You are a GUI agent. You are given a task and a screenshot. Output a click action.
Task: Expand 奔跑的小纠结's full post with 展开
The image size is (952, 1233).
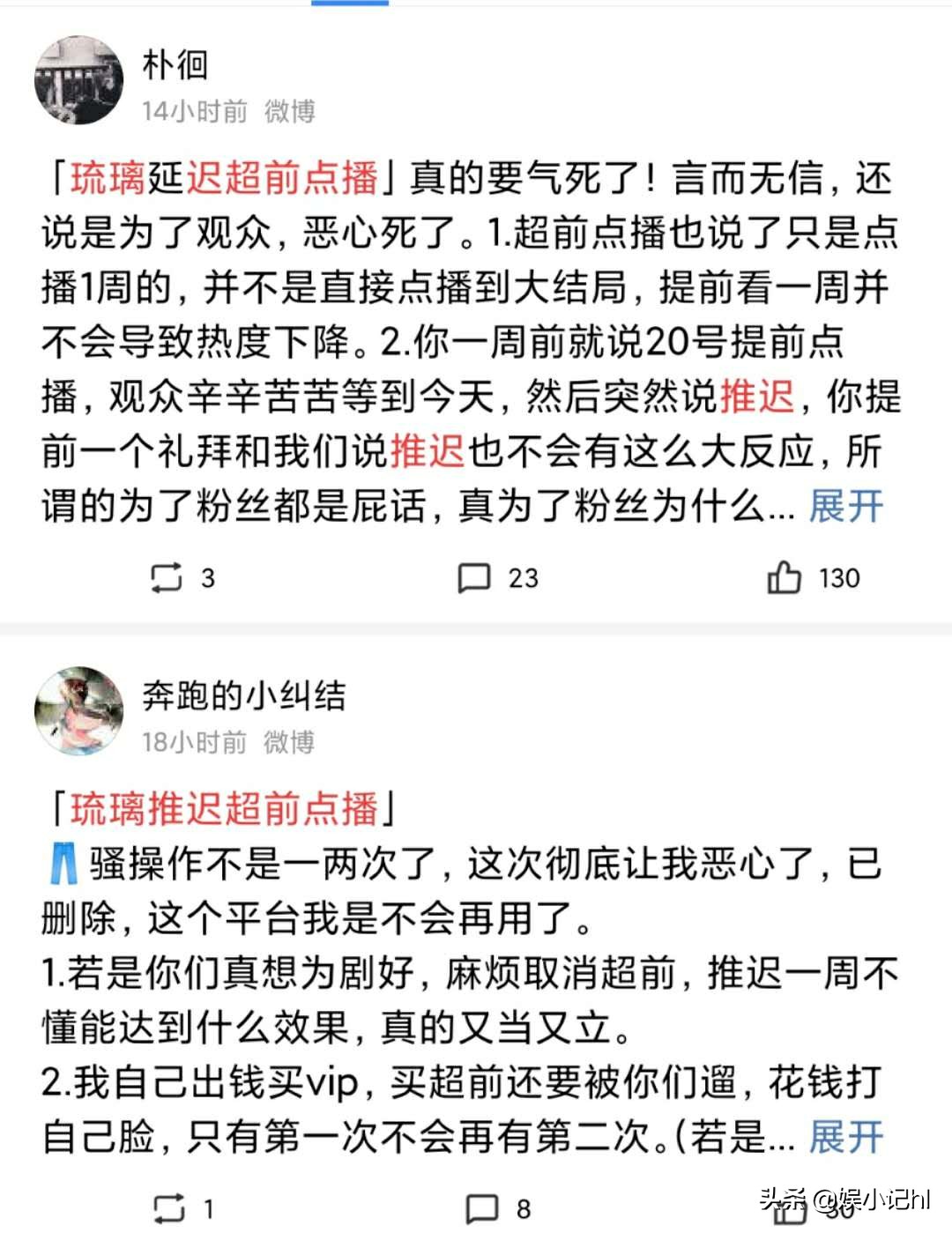[x=846, y=1137]
